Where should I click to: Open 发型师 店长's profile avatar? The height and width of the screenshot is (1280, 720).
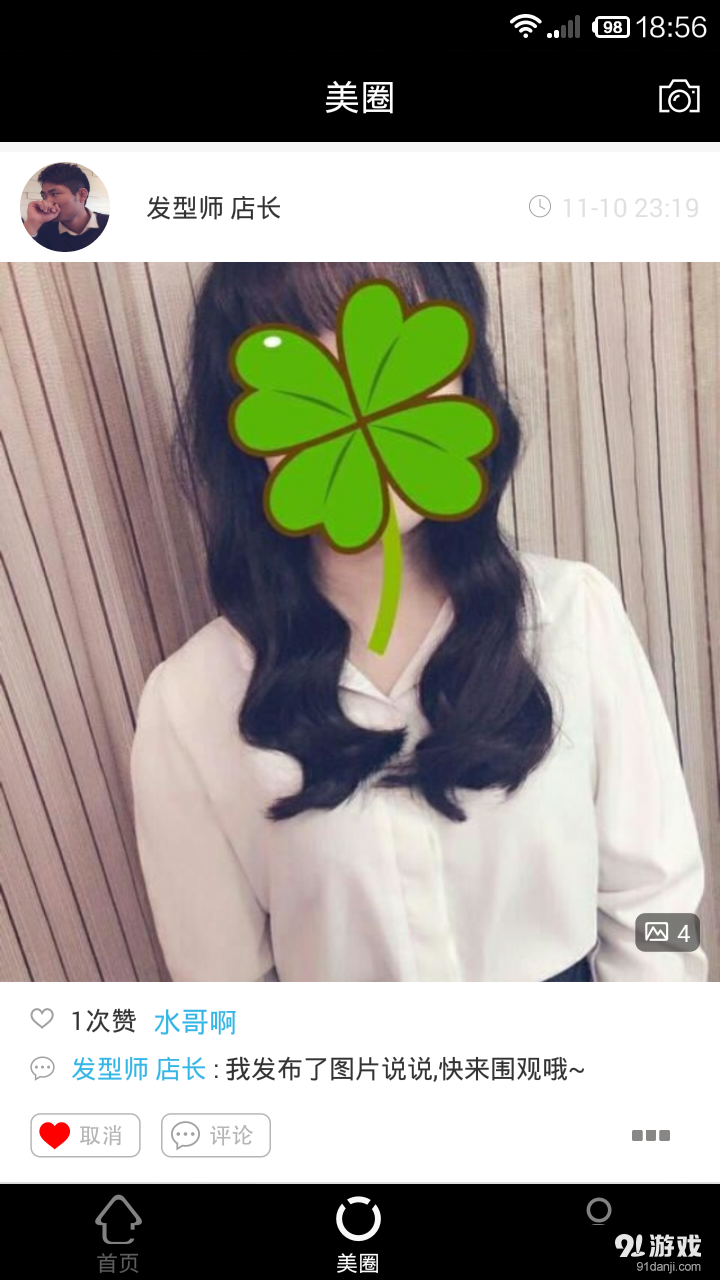tap(65, 207)
